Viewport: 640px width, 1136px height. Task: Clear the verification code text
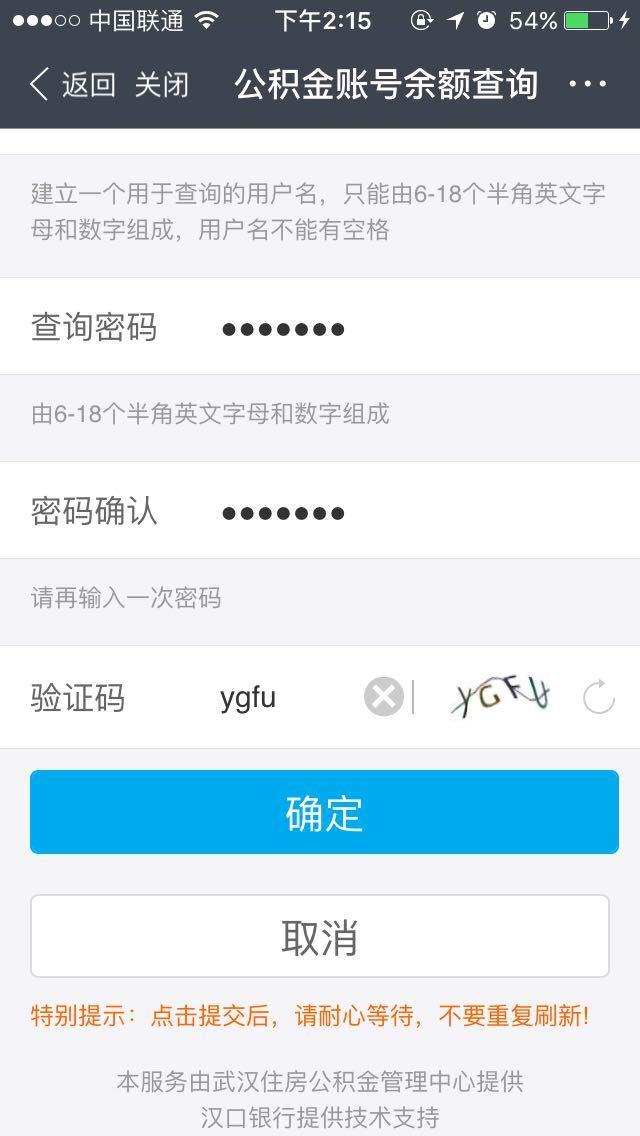[x=383, y=697]
